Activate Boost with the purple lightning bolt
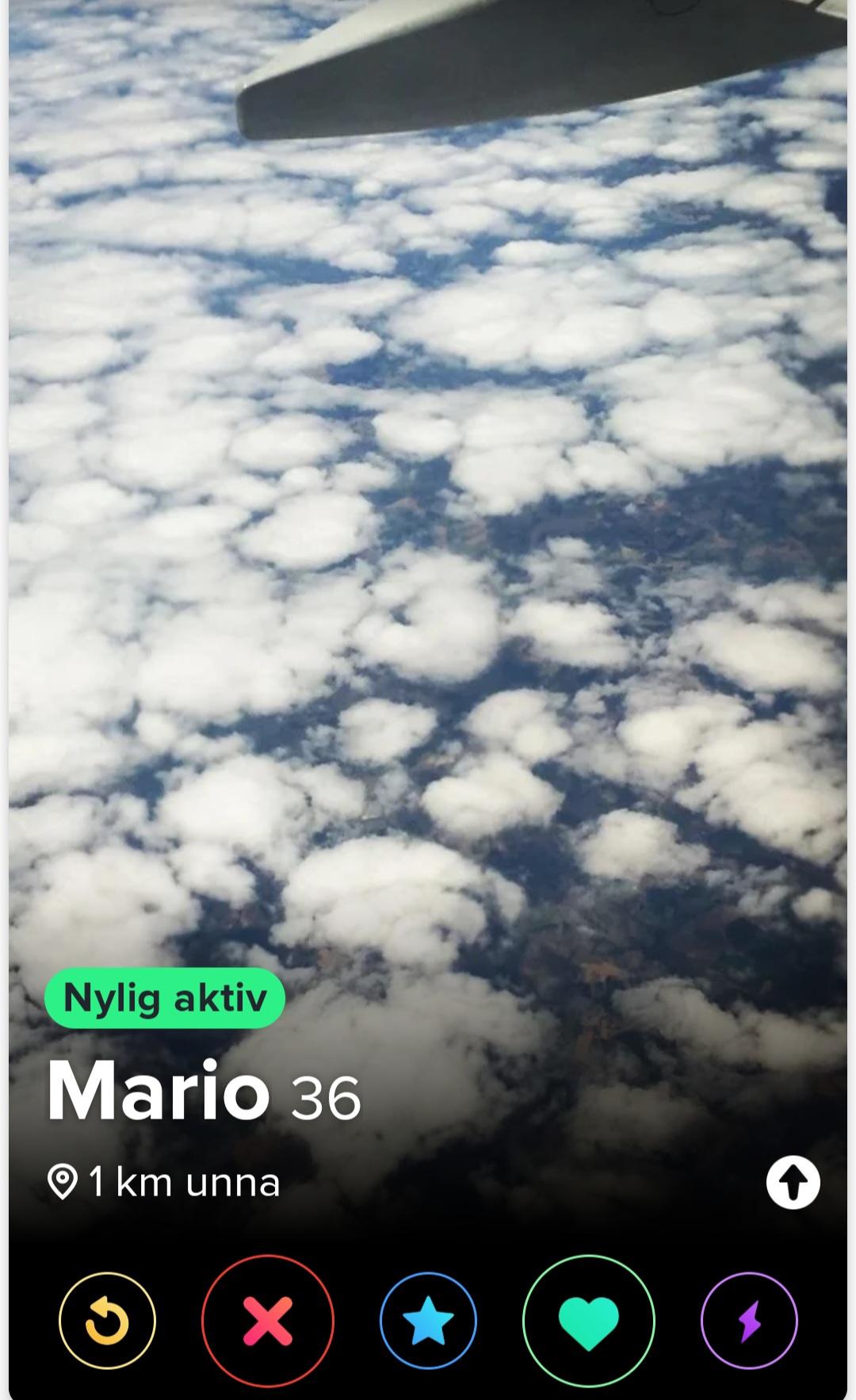856x1400 pixels. pyautogui.click(x=749, y=1321)
